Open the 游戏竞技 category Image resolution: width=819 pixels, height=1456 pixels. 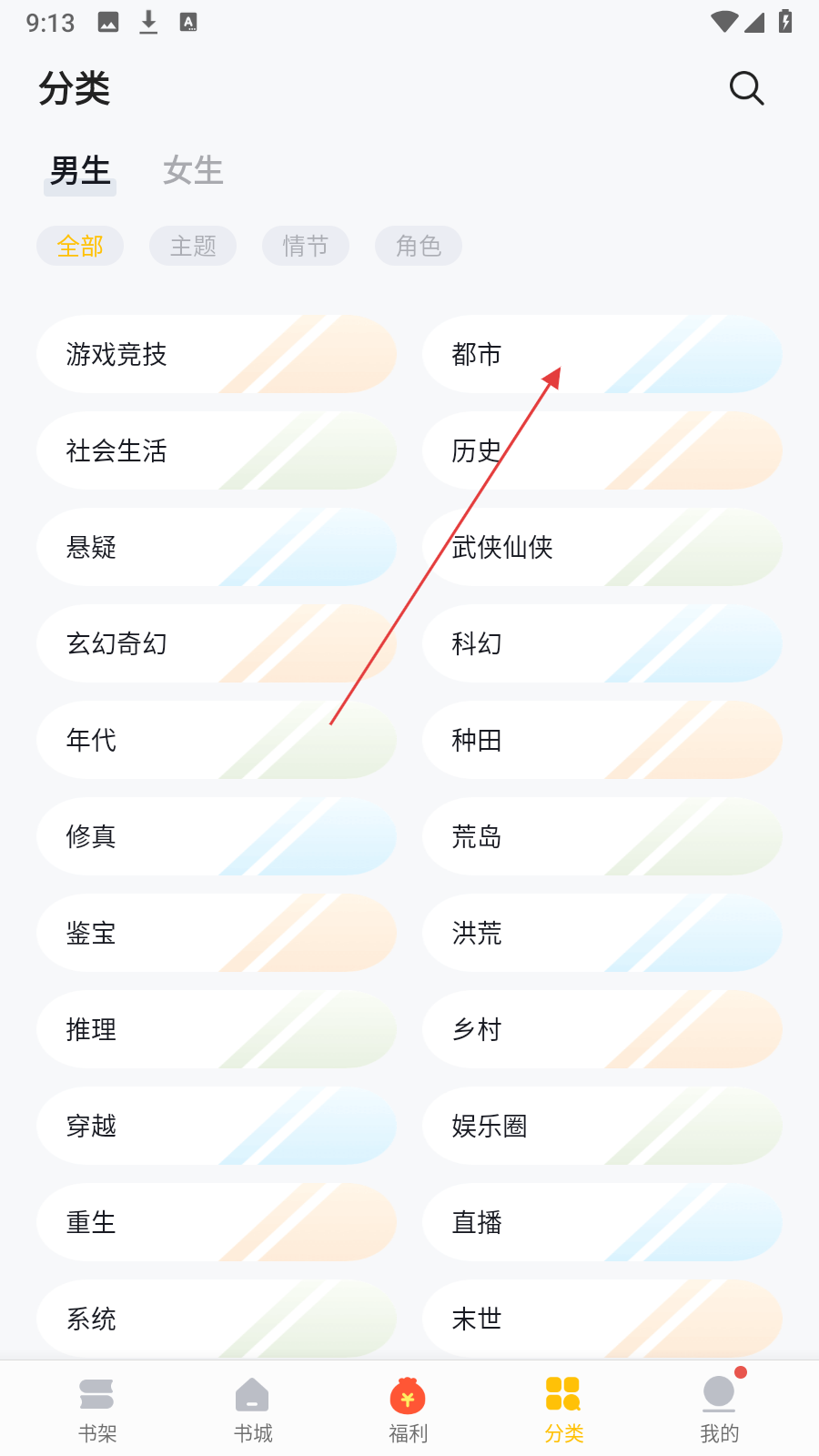click(x=217, y=354)
